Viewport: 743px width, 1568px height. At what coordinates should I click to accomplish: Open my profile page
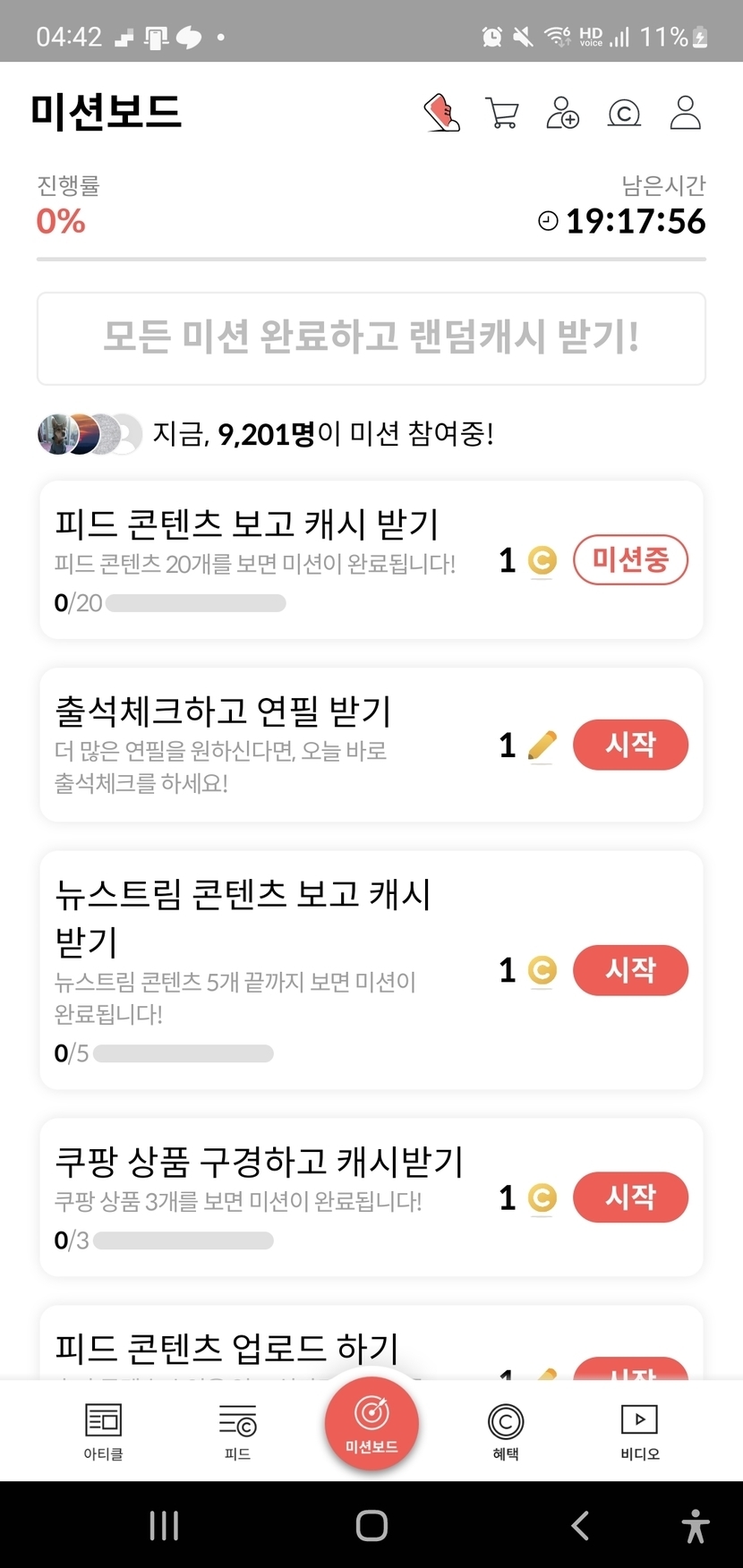click(686, 114)
